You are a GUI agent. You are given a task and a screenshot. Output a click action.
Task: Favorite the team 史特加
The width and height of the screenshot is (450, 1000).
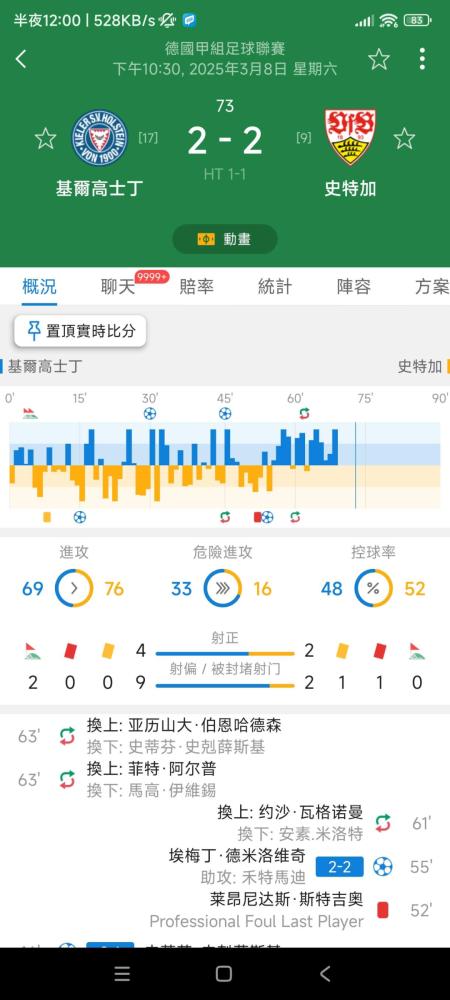pos(404,138)
